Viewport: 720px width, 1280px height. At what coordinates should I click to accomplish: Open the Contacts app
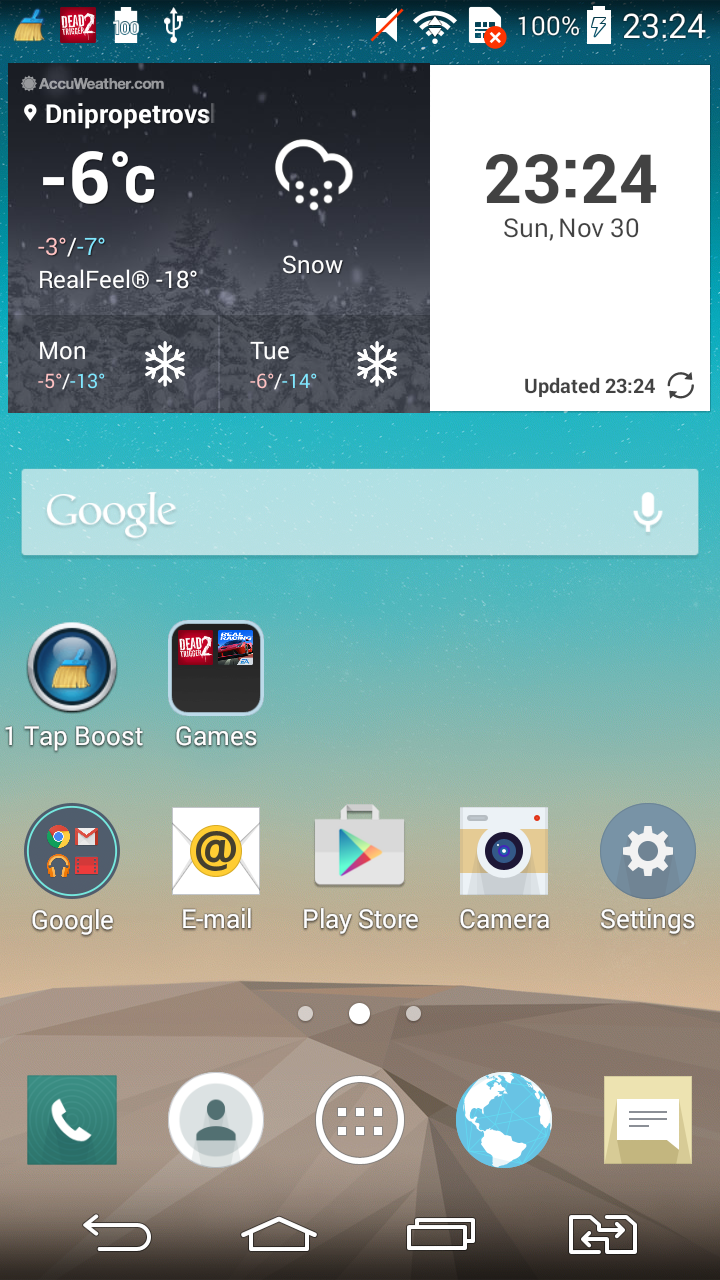point(216,1120)
